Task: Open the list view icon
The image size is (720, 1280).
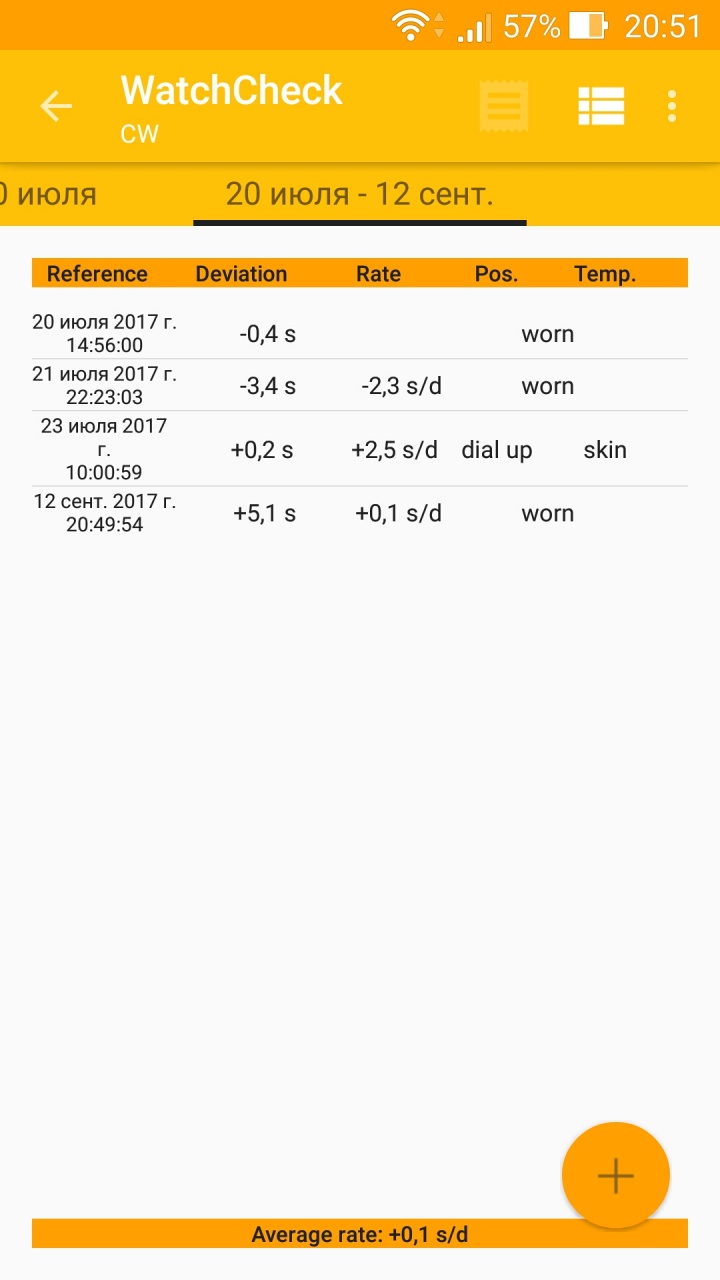Action: pos(601,106)
